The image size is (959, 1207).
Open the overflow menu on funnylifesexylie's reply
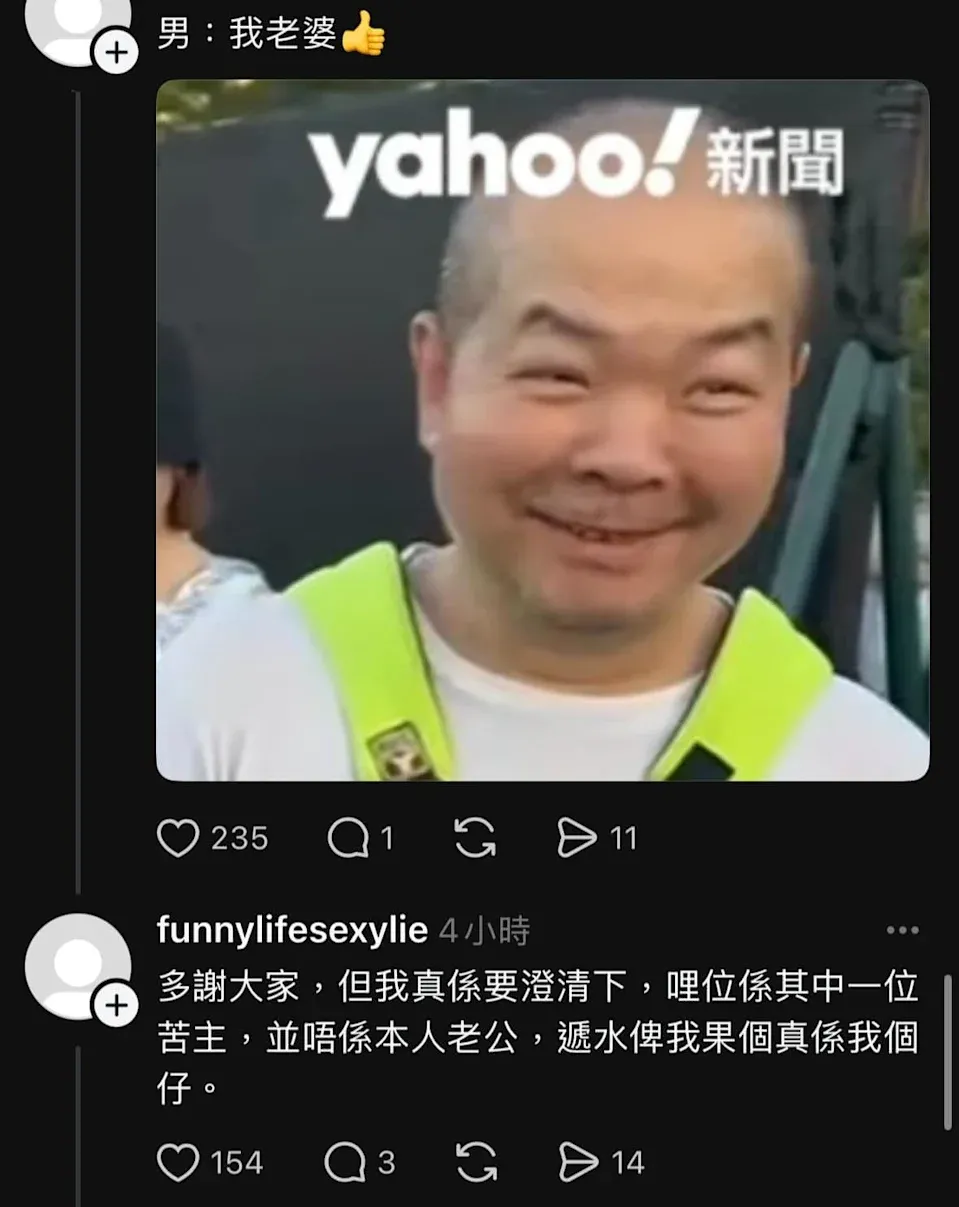(902, 931)
